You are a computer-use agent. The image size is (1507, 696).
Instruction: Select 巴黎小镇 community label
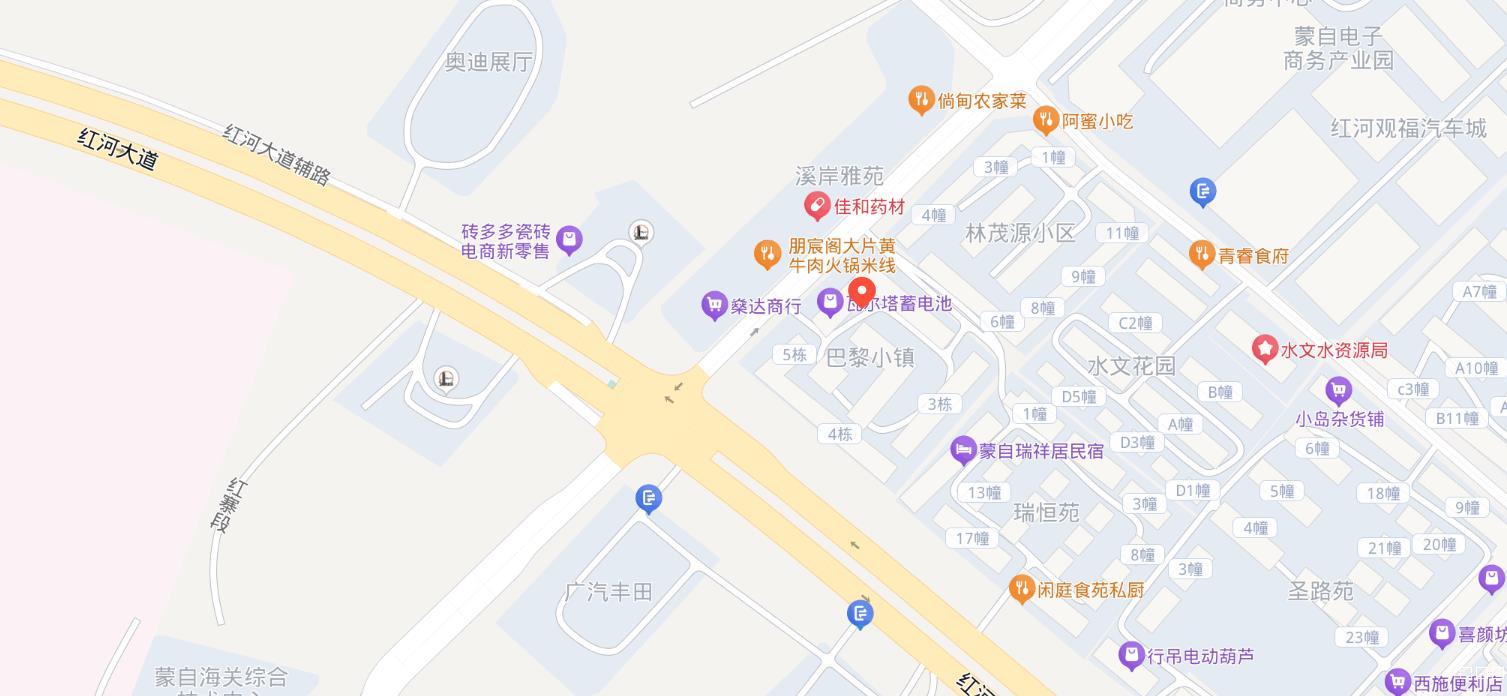click(x=870, y=357)
